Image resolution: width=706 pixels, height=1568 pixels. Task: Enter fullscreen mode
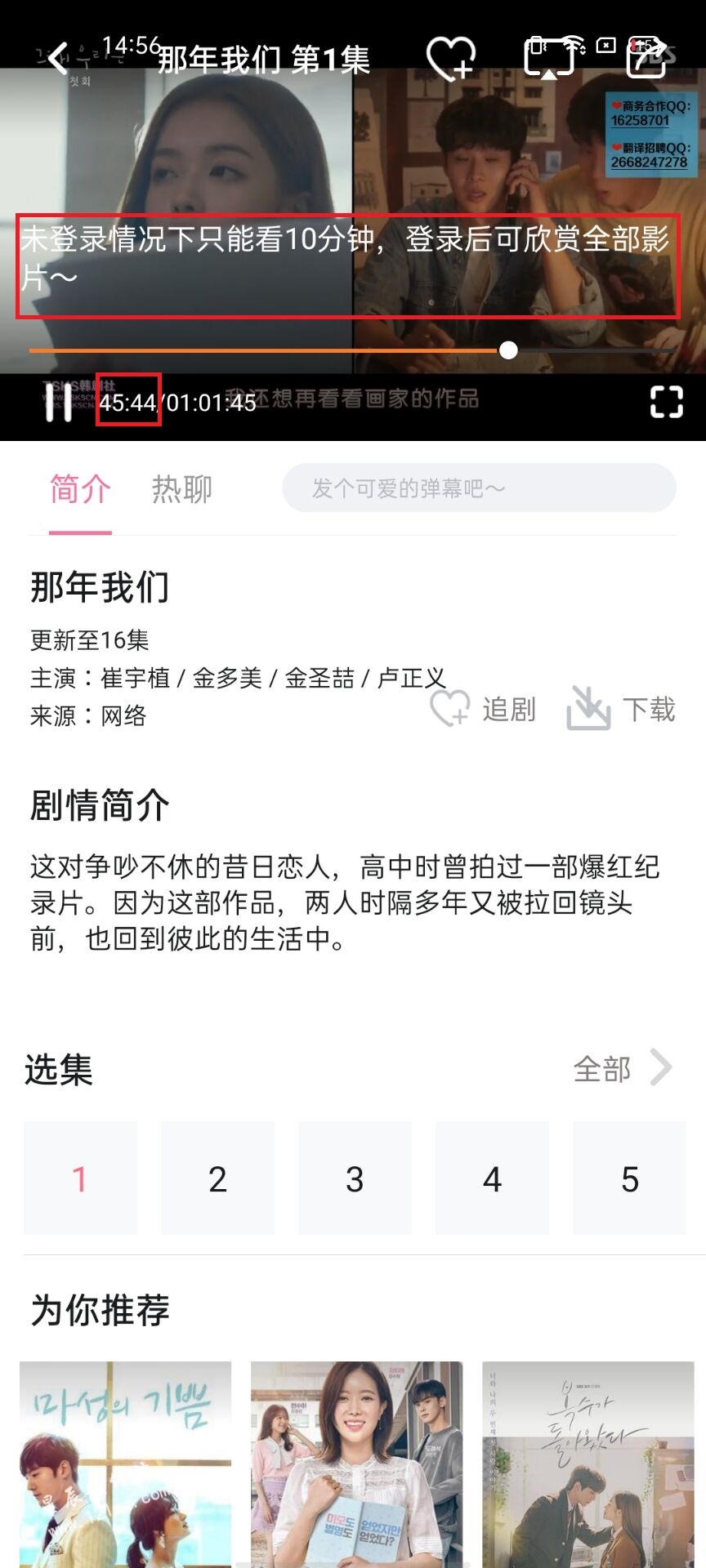666,402
